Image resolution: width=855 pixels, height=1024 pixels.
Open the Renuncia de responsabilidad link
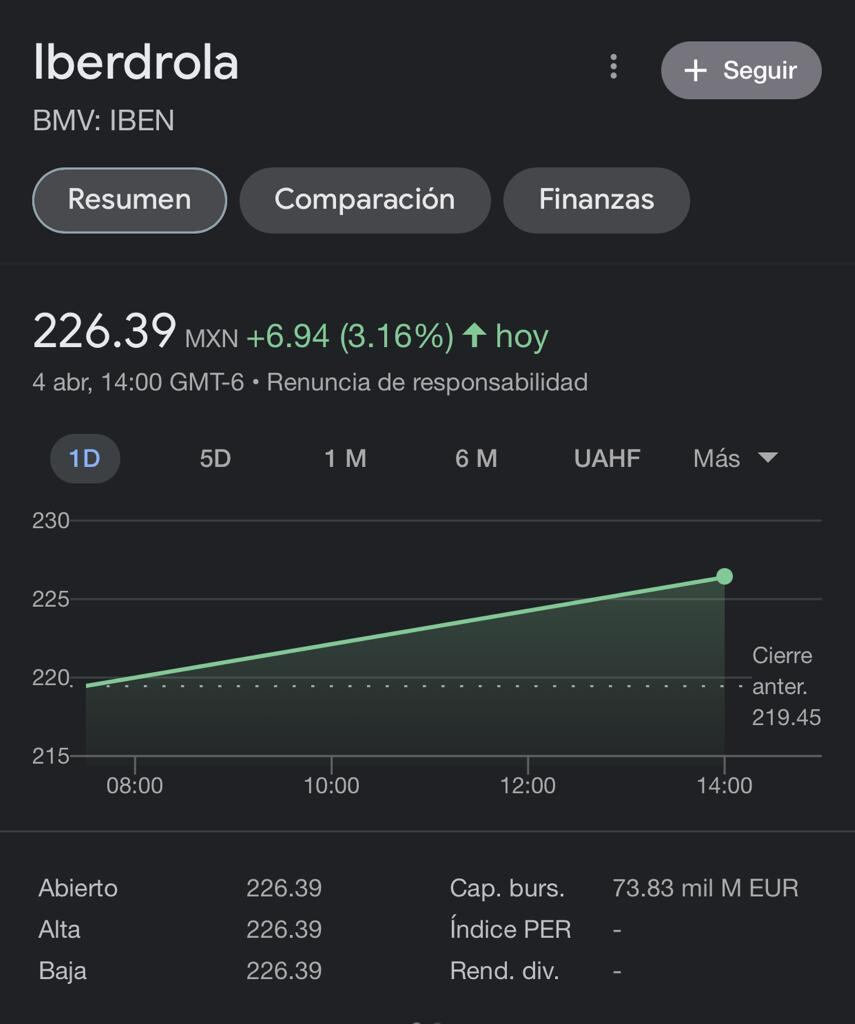click(427, 382)
